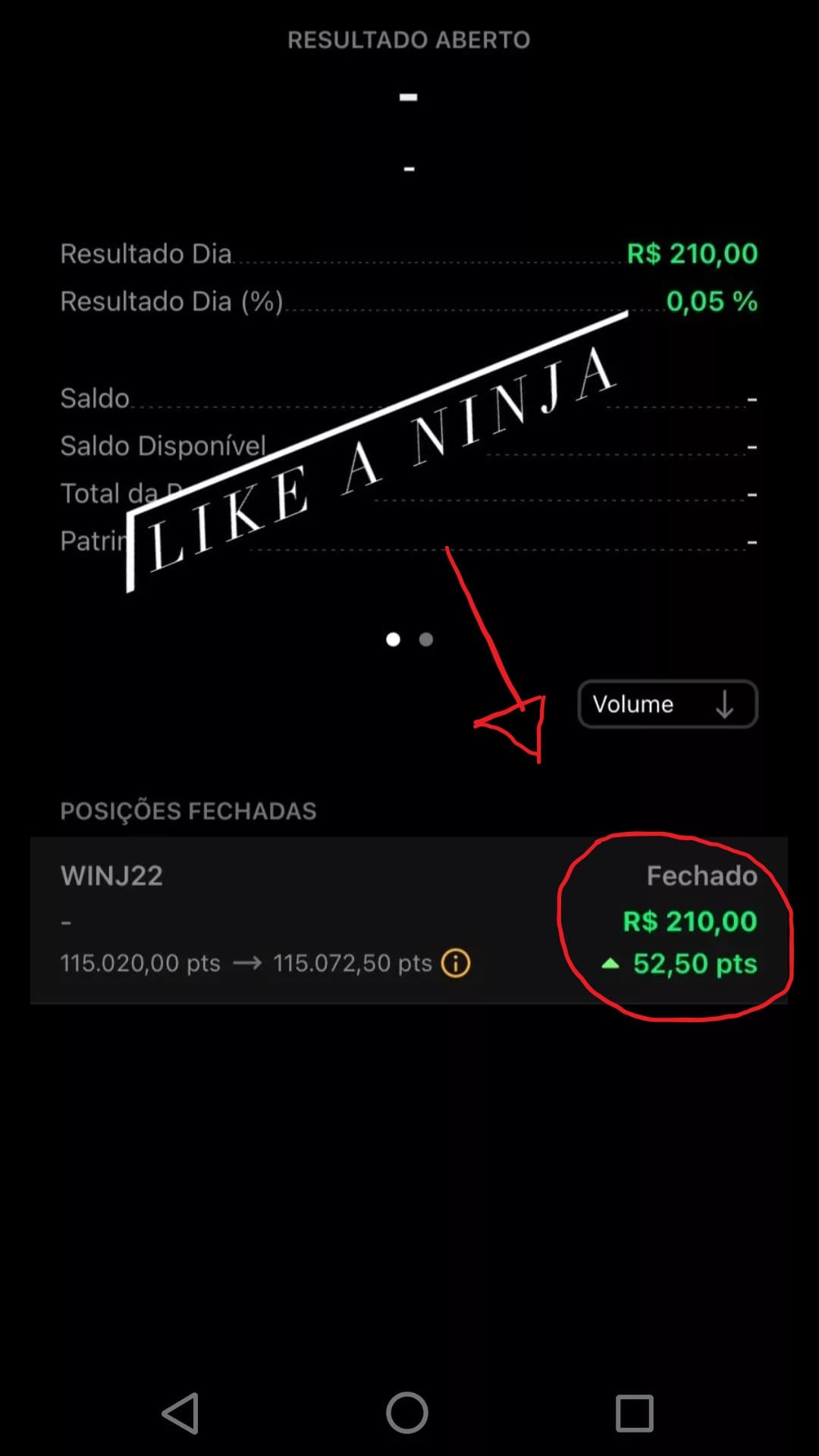The image size is (819, 1456).
Task: Go back with the system back button
Action: point(181,1414)
